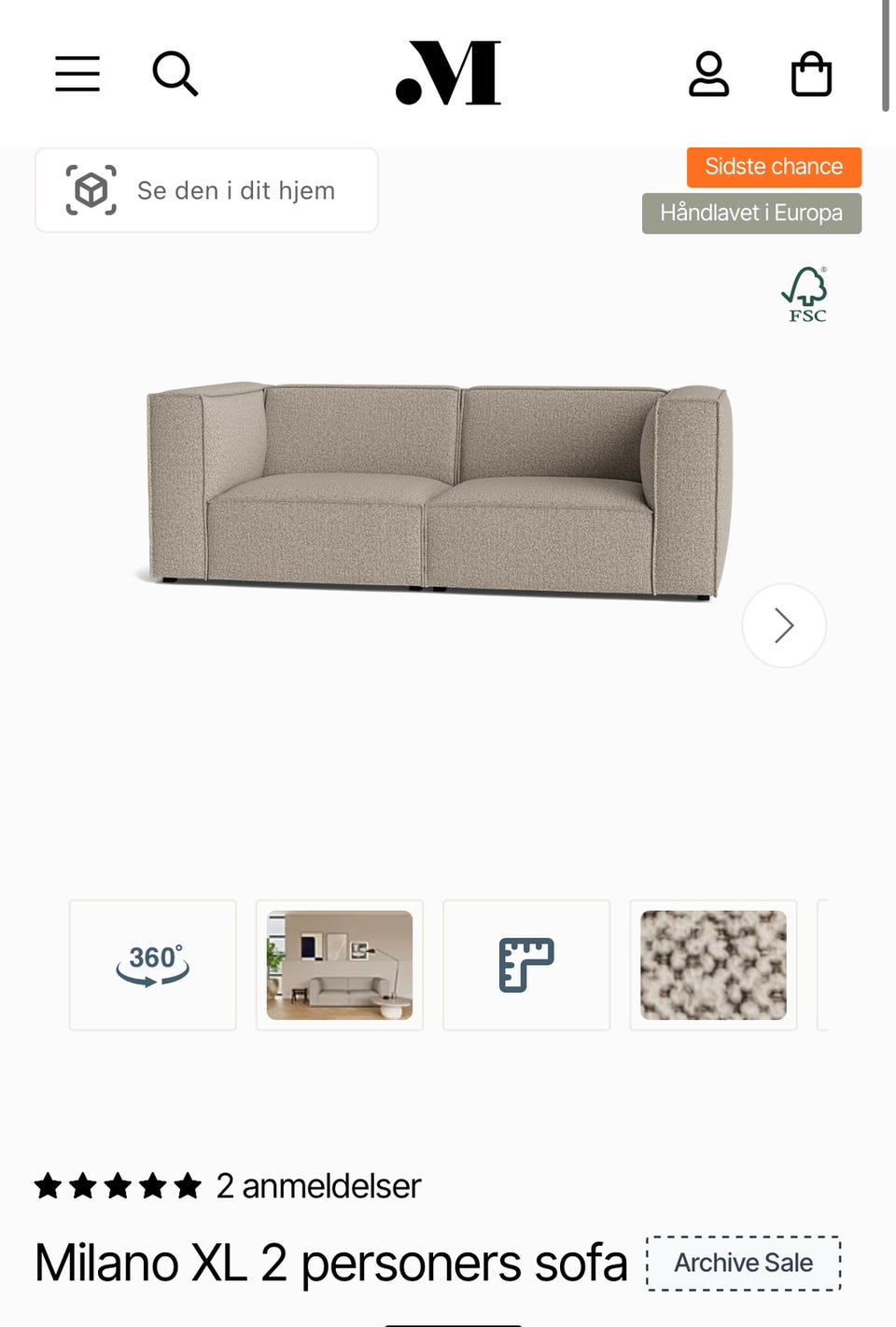Go to the M logo homepage

click(449, 73)
